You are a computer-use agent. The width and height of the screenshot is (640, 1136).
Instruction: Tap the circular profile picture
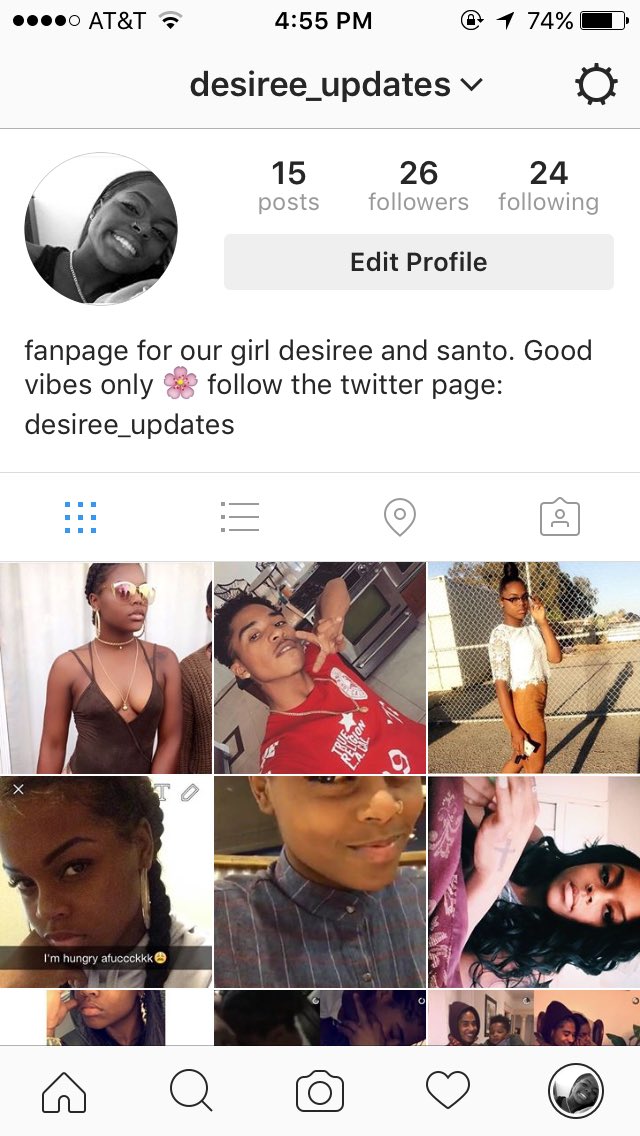click(x=101, y=228)
